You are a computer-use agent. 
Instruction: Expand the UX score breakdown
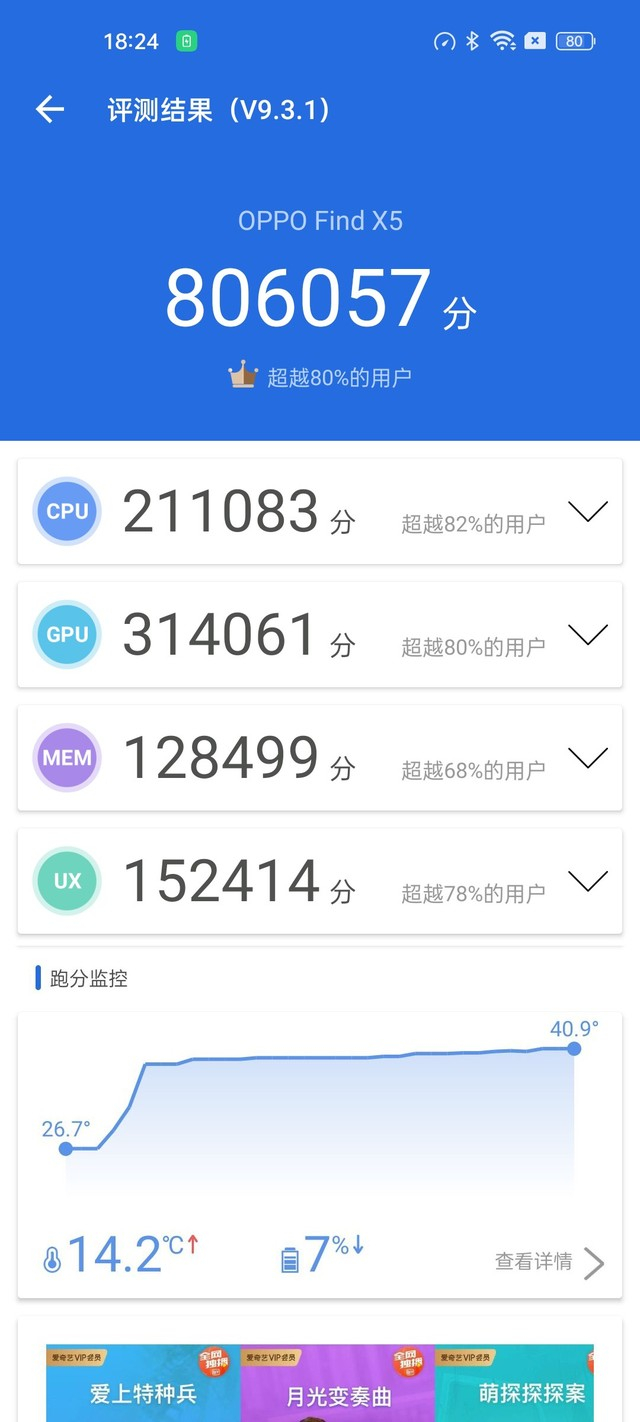[x=587, y=881]
